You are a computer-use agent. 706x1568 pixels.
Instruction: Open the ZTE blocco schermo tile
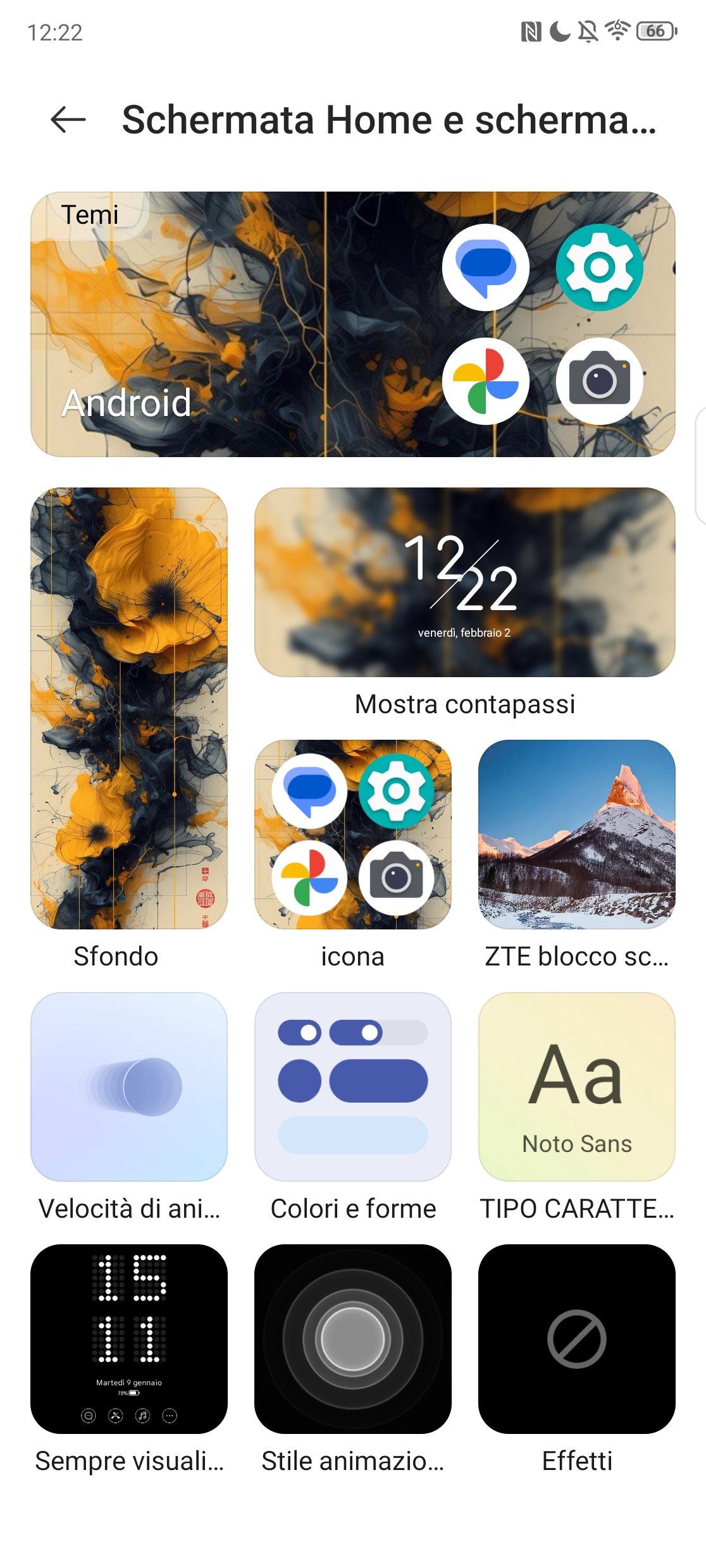tap(576, 834)
